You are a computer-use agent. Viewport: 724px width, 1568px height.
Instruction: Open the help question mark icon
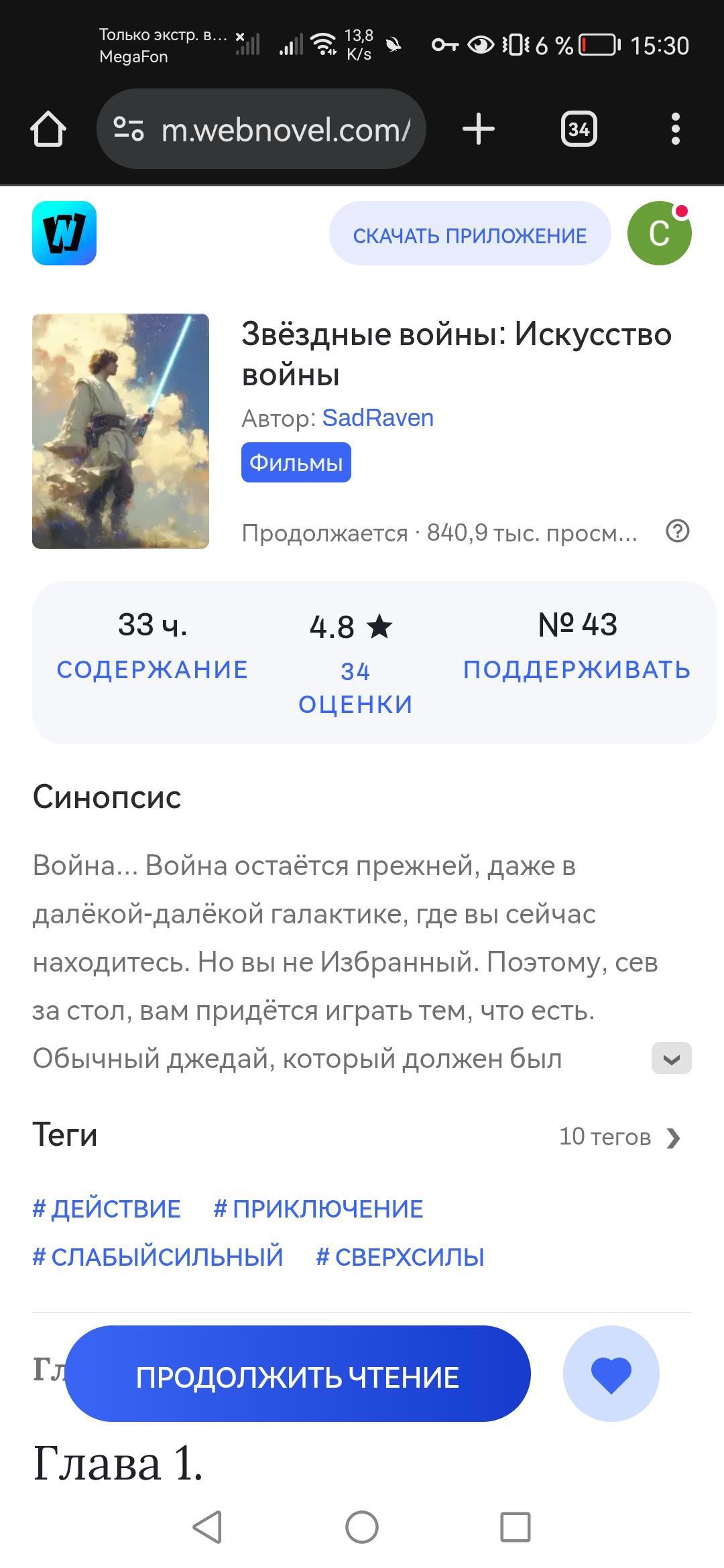(x=677, y=532)
